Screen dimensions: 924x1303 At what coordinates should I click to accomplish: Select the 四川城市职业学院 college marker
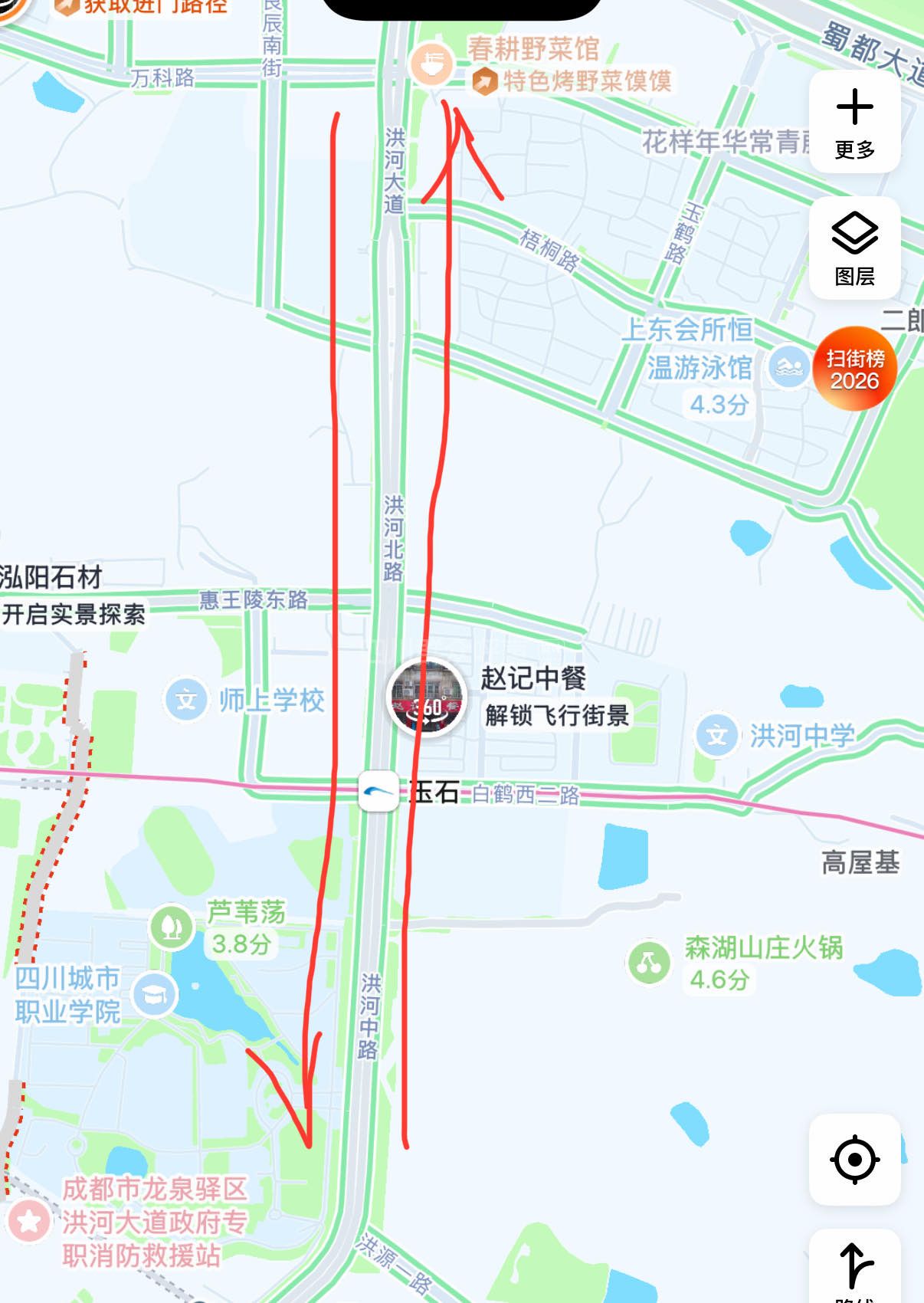156,994
